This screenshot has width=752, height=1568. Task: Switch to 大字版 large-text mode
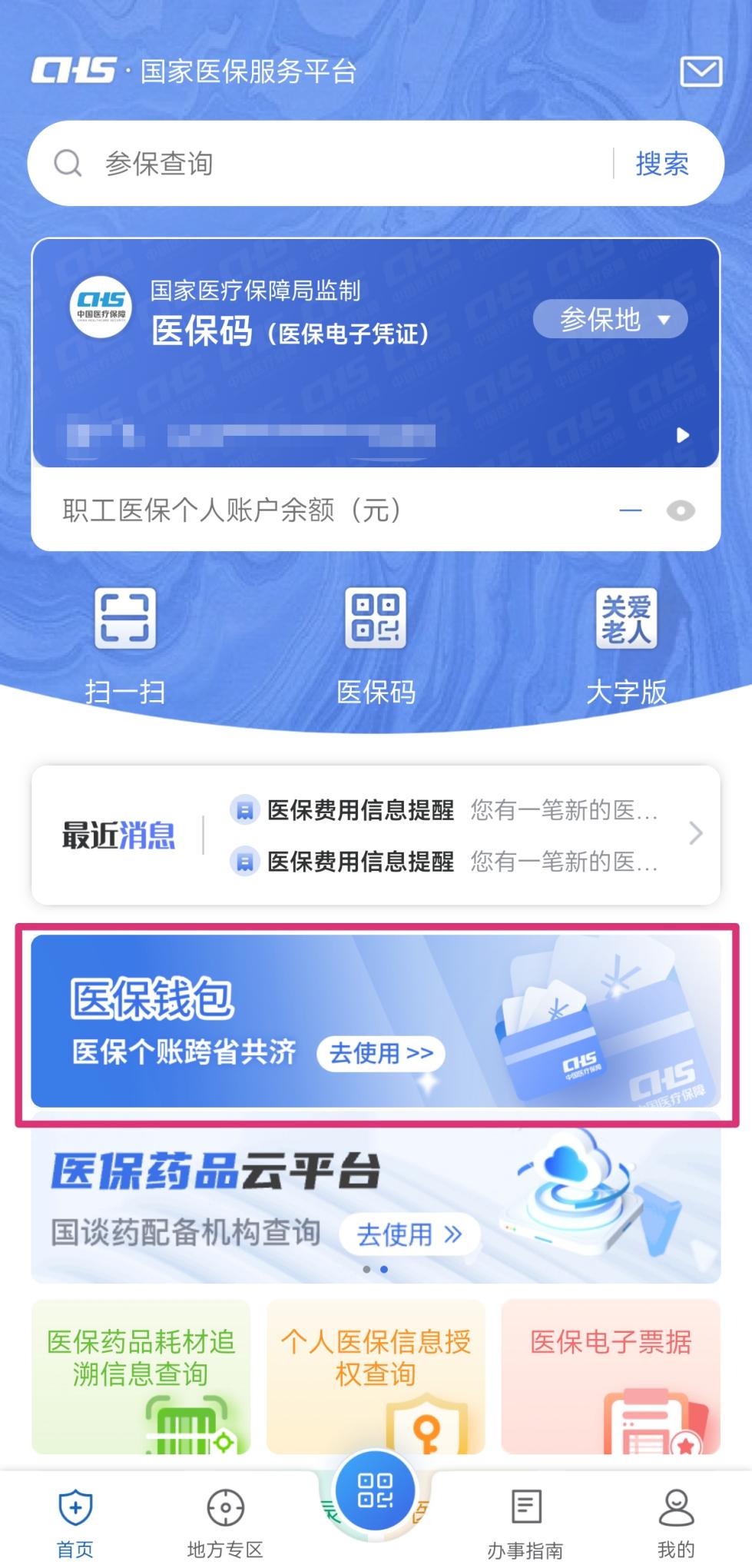pyautogui.click(x=626, y=646)
